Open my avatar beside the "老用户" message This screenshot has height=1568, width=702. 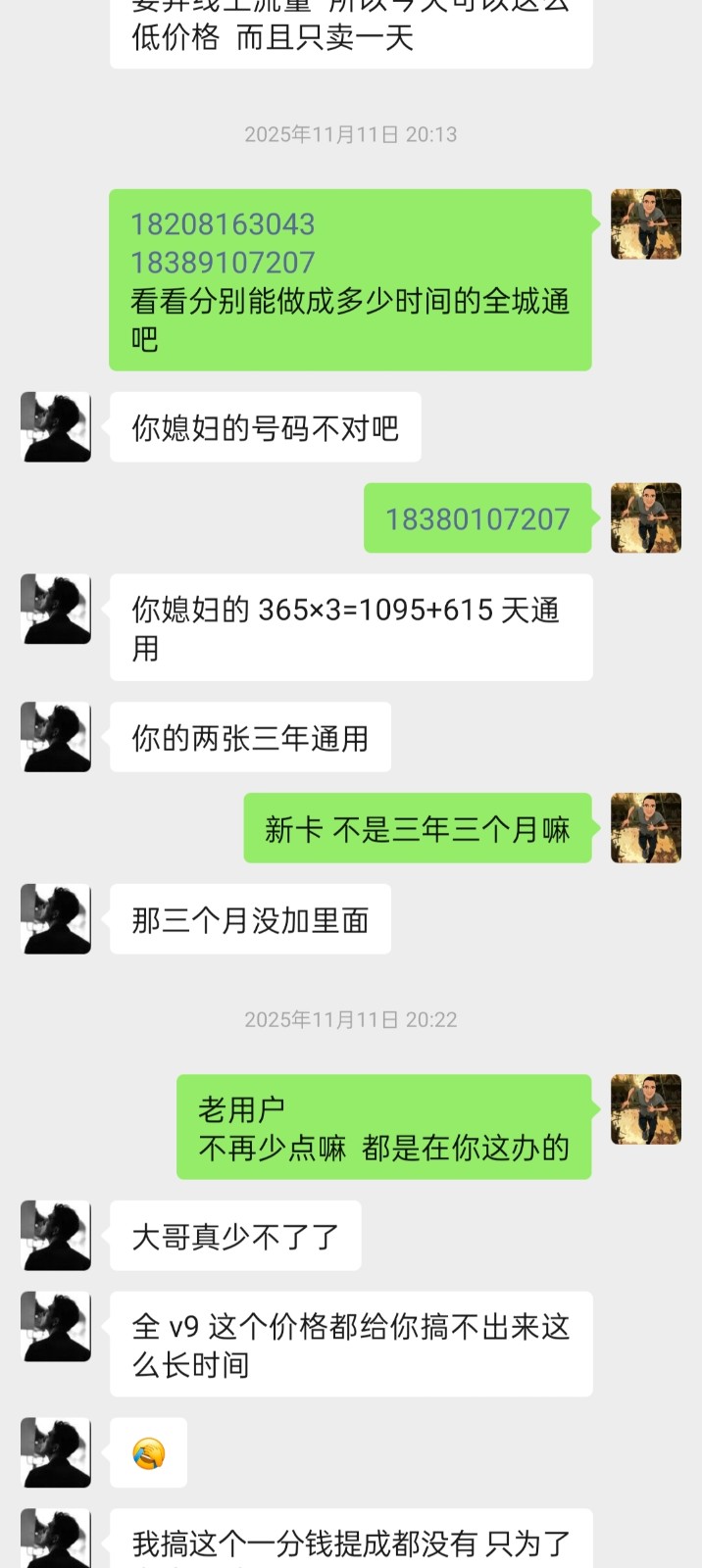point(645,1109)
